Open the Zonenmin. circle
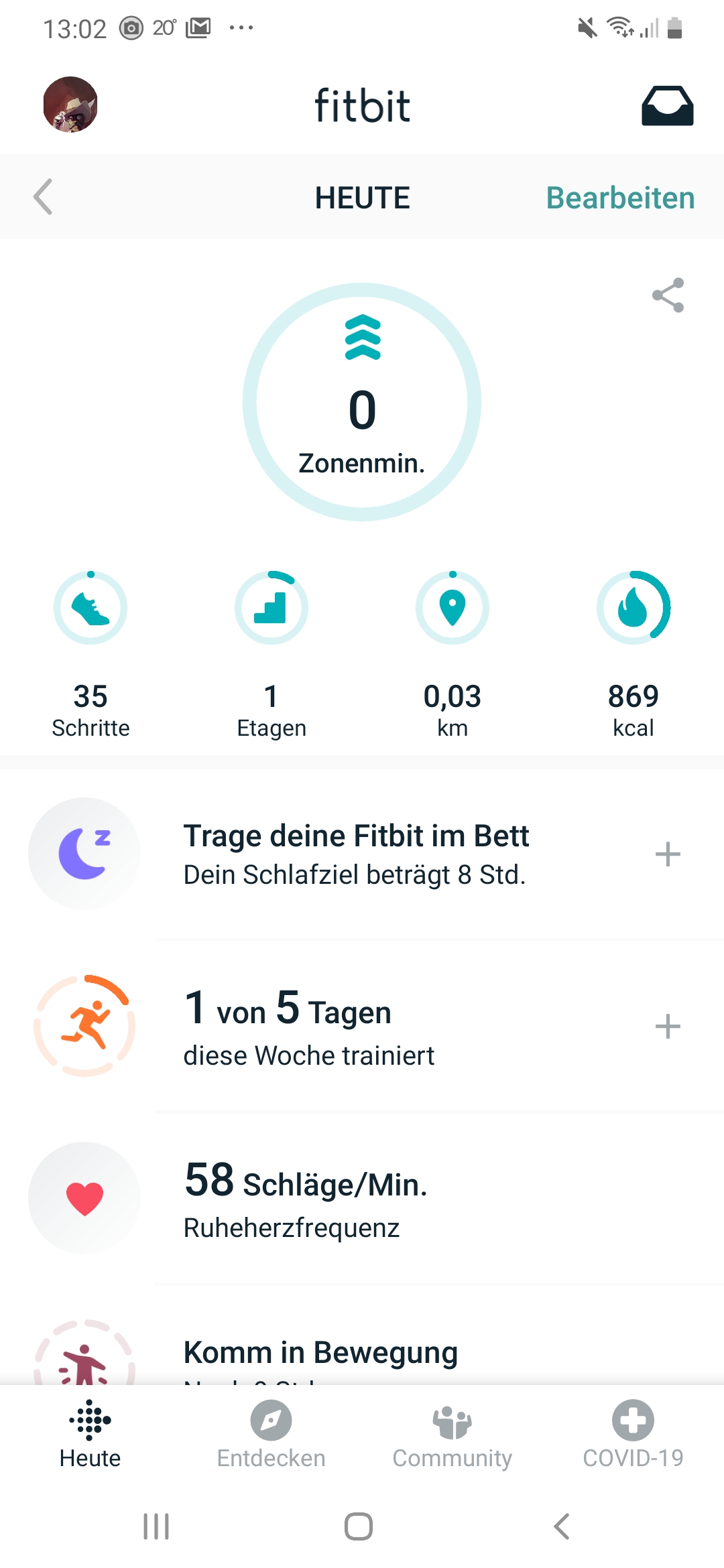Image resolution: width=724 pixels, height=1568 pixels. (362, 402)
